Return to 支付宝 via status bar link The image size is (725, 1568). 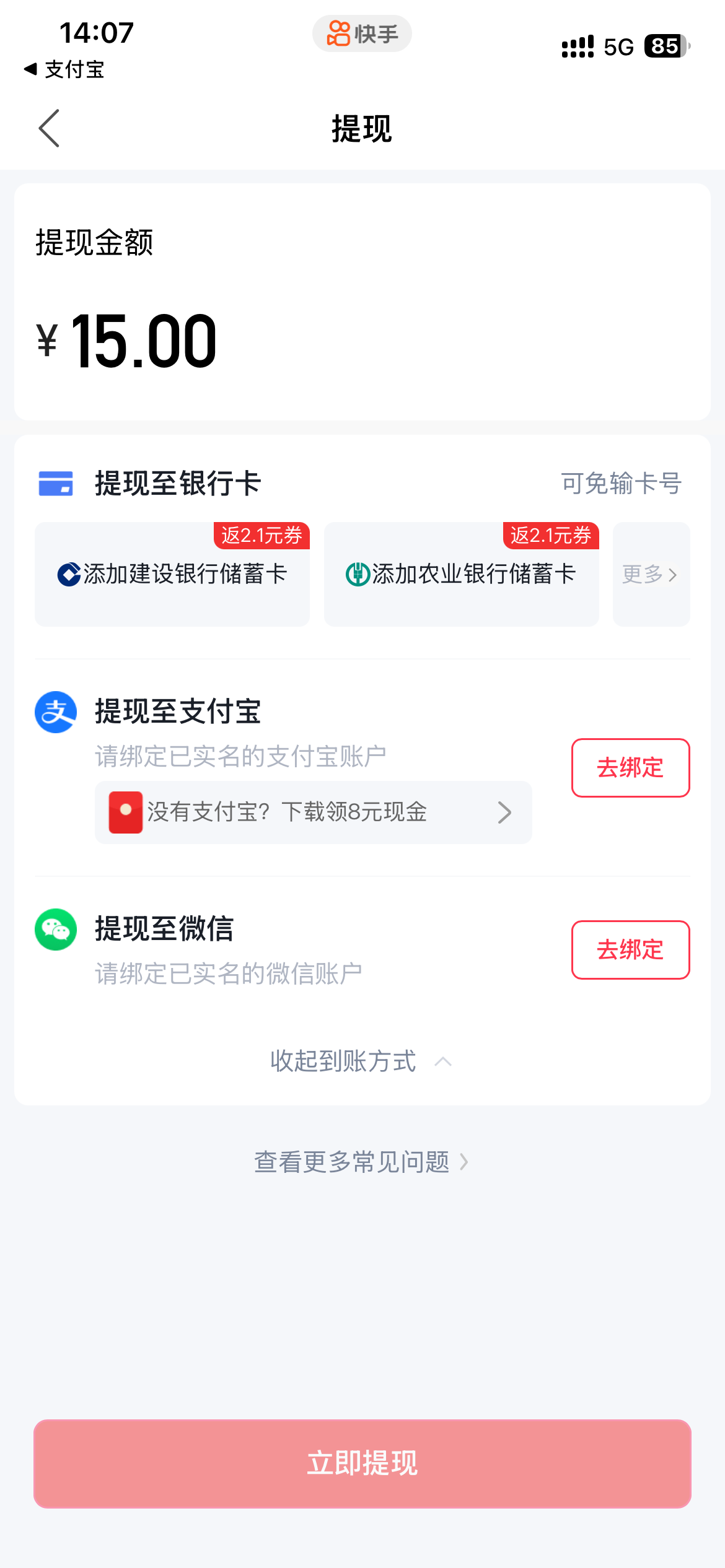pos(64,69)
